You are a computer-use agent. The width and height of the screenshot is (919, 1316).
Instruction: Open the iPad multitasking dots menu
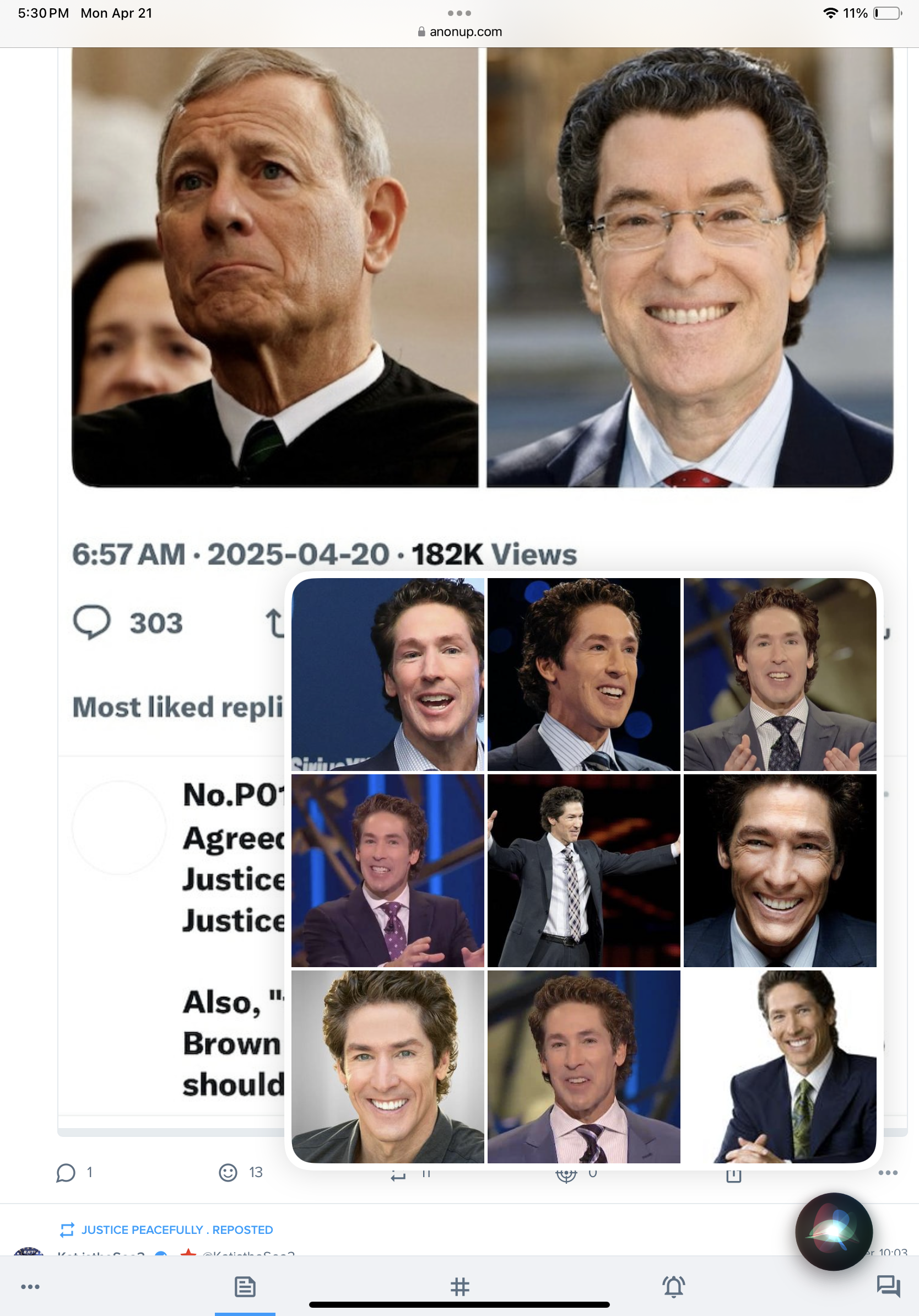click(459, 13)
